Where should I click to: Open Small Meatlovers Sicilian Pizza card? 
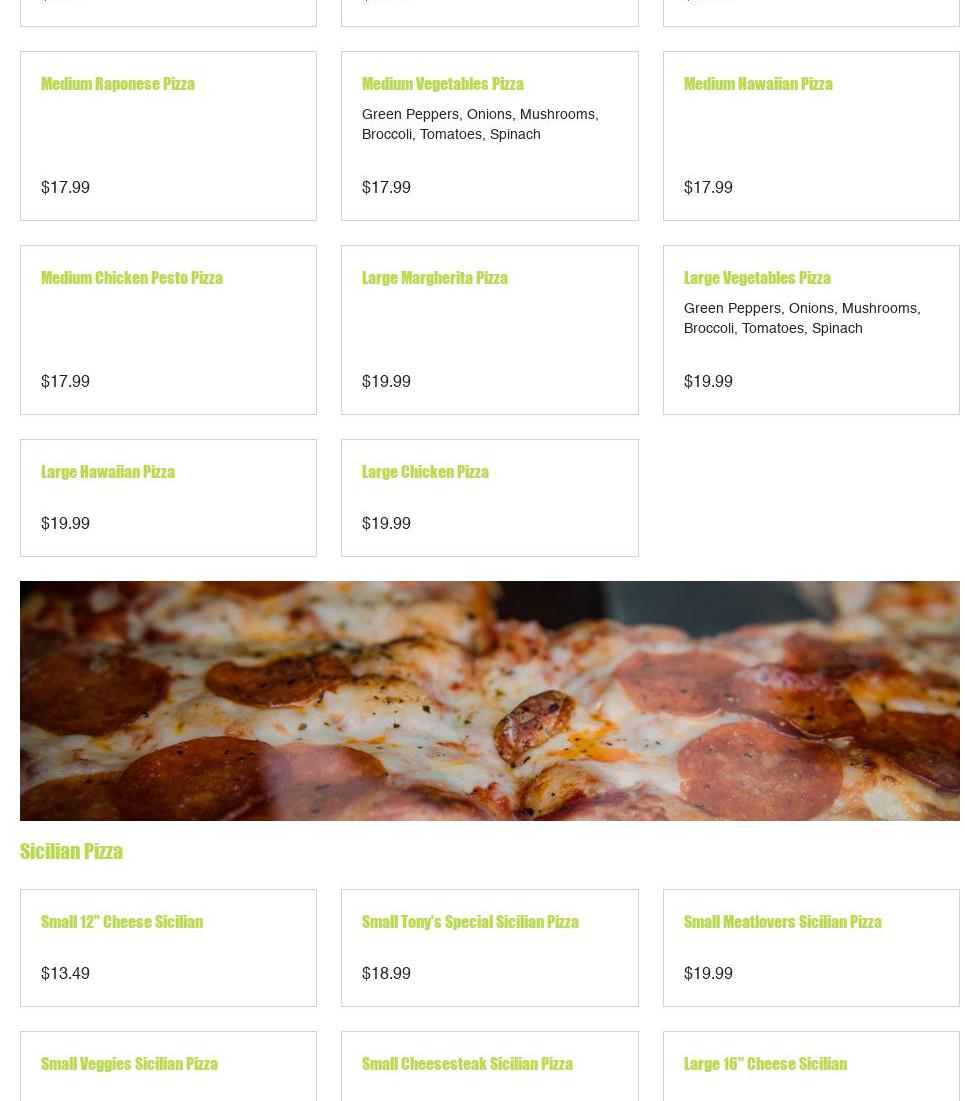(x=810, y=948)
